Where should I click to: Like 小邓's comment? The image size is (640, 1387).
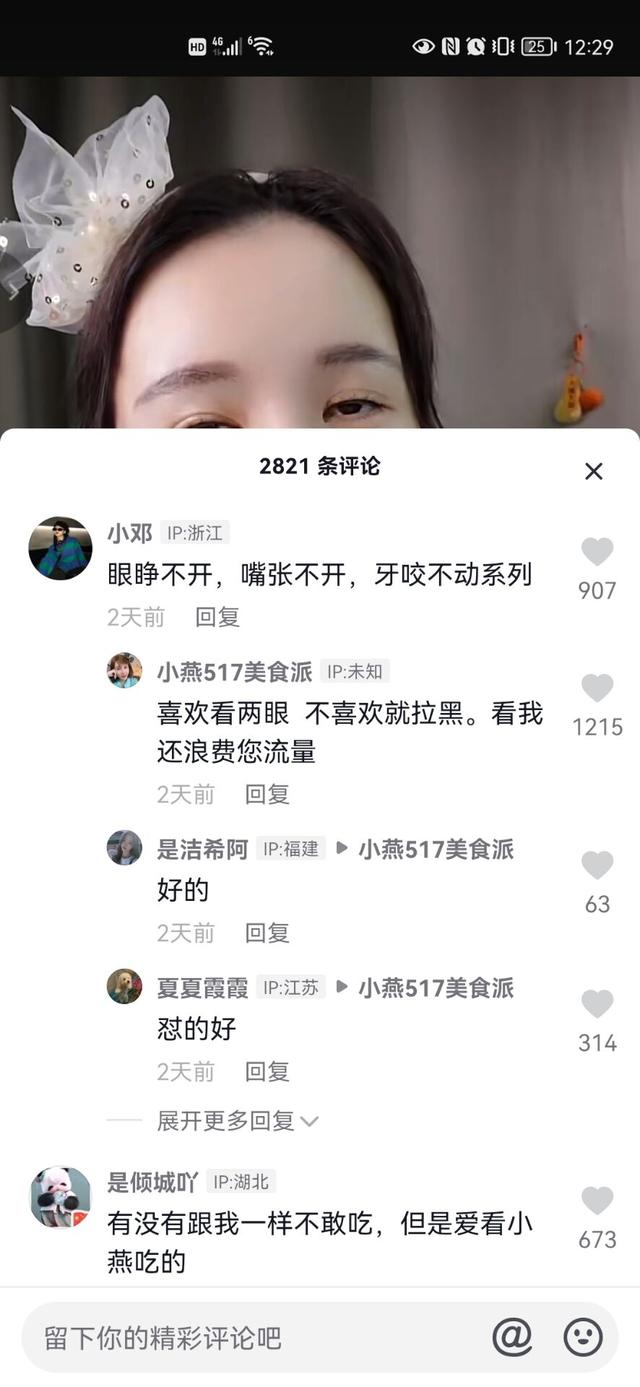(x=597, y=552)
